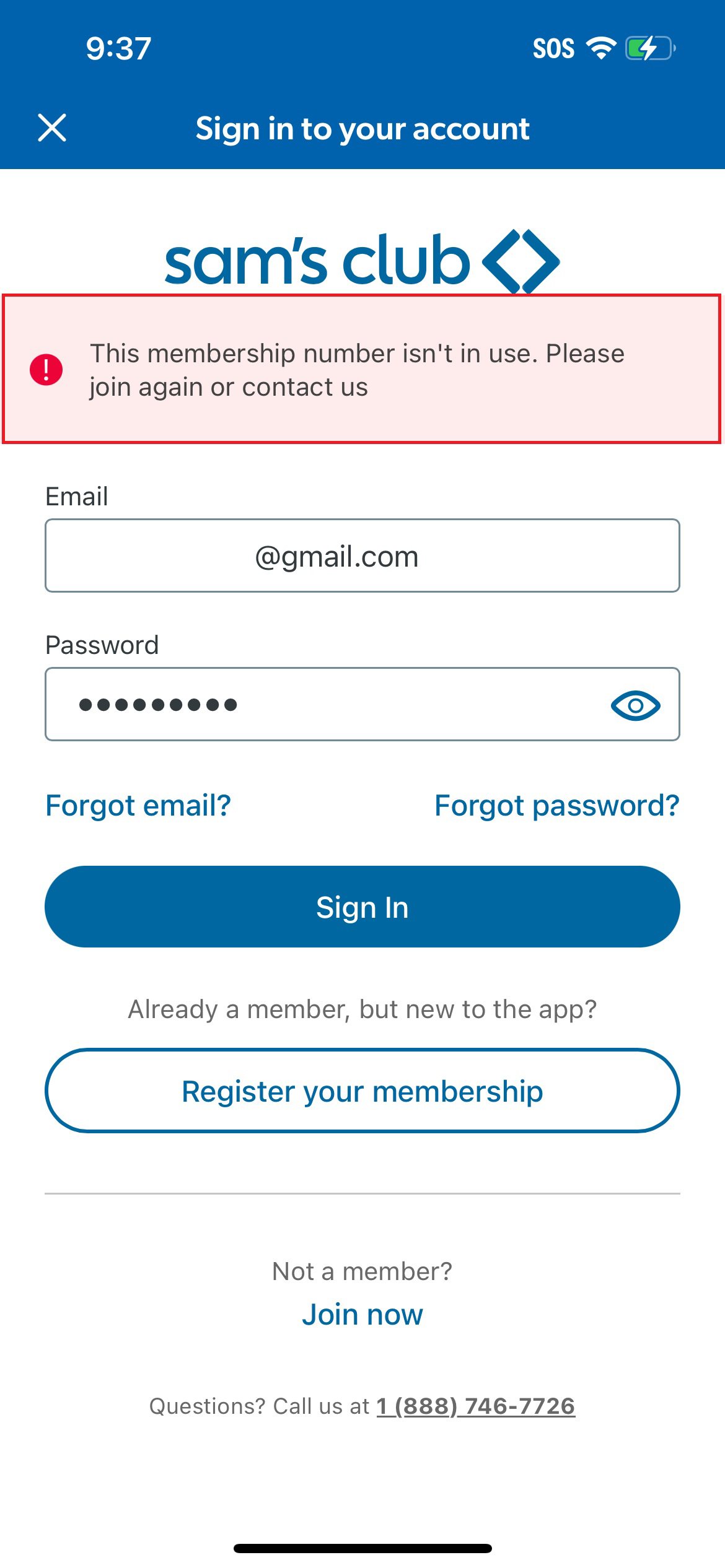The height and width of the screenshot is (1568, 725).
Task: Show password with the eye icon
Action: coord(635,705)
